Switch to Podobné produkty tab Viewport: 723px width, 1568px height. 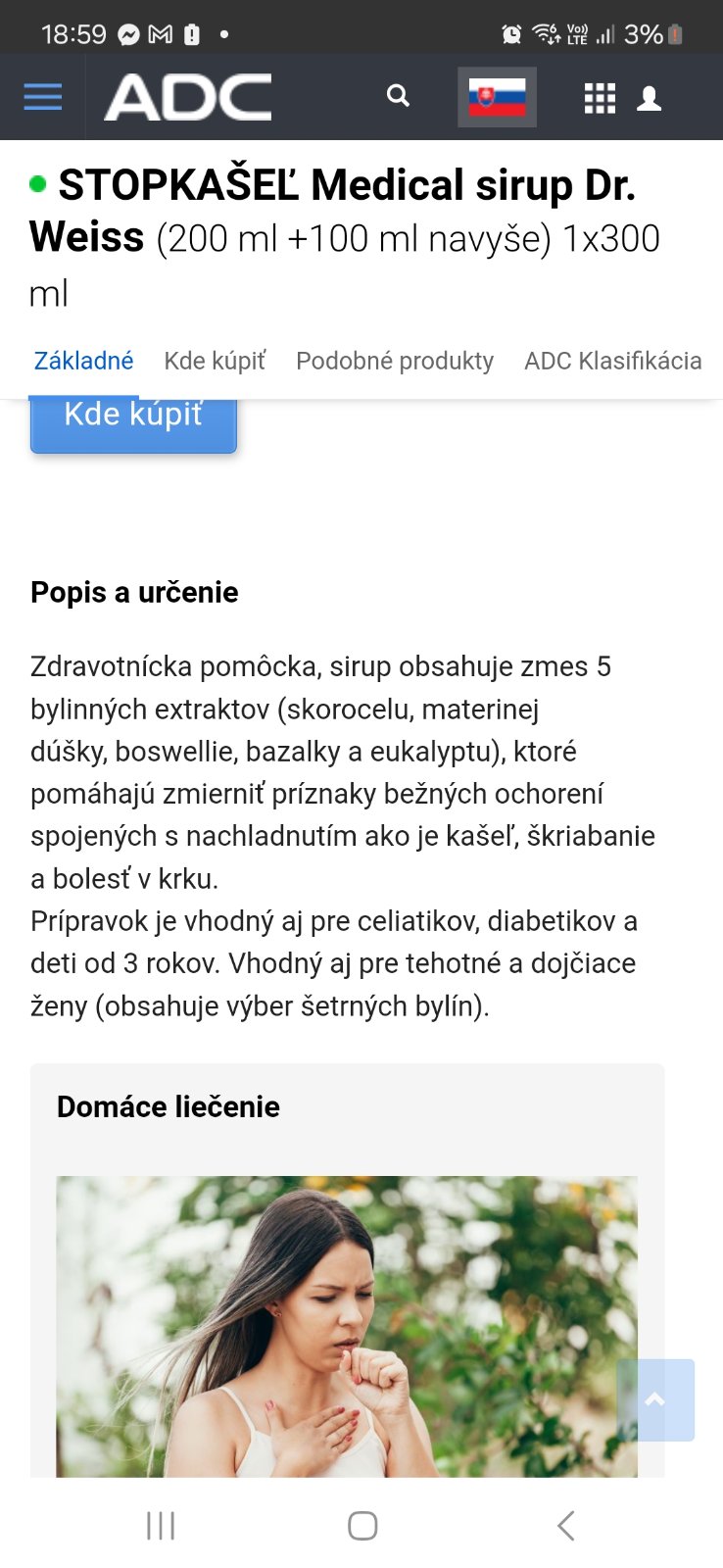pos(395,361)
